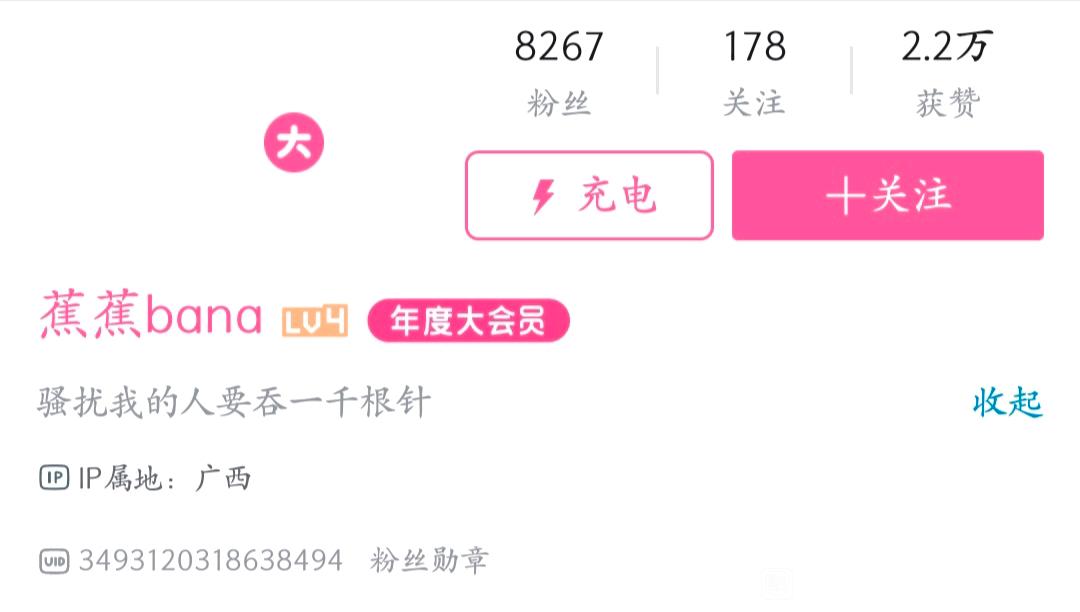Collapse the profile details via 收起
Viewport: 1080px width, 612px height.
(1007, 403)
